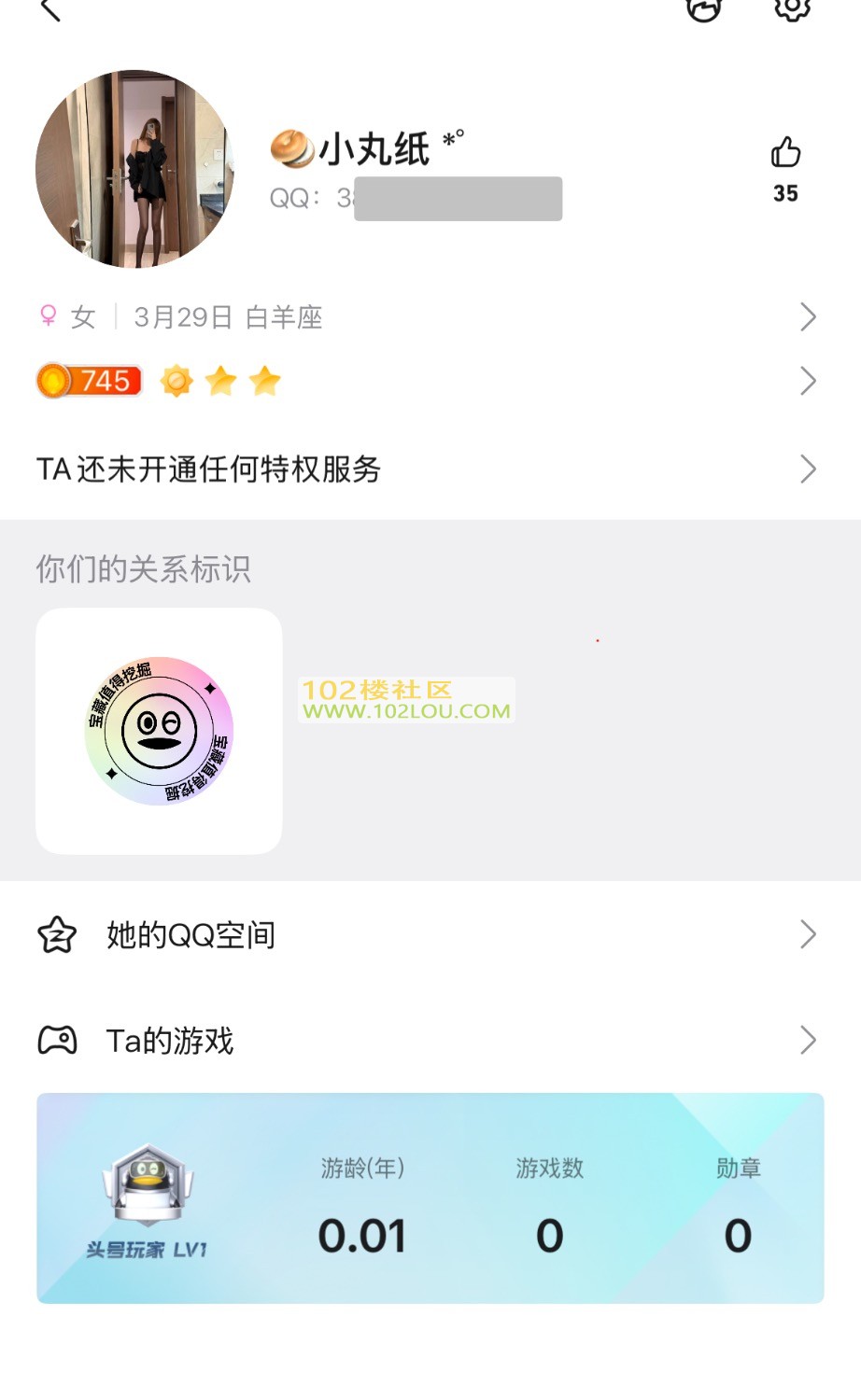Image resolution: width=861 pixels, height=1400 pixels.
Task: View the level 745 badge row
Action: 430,381
